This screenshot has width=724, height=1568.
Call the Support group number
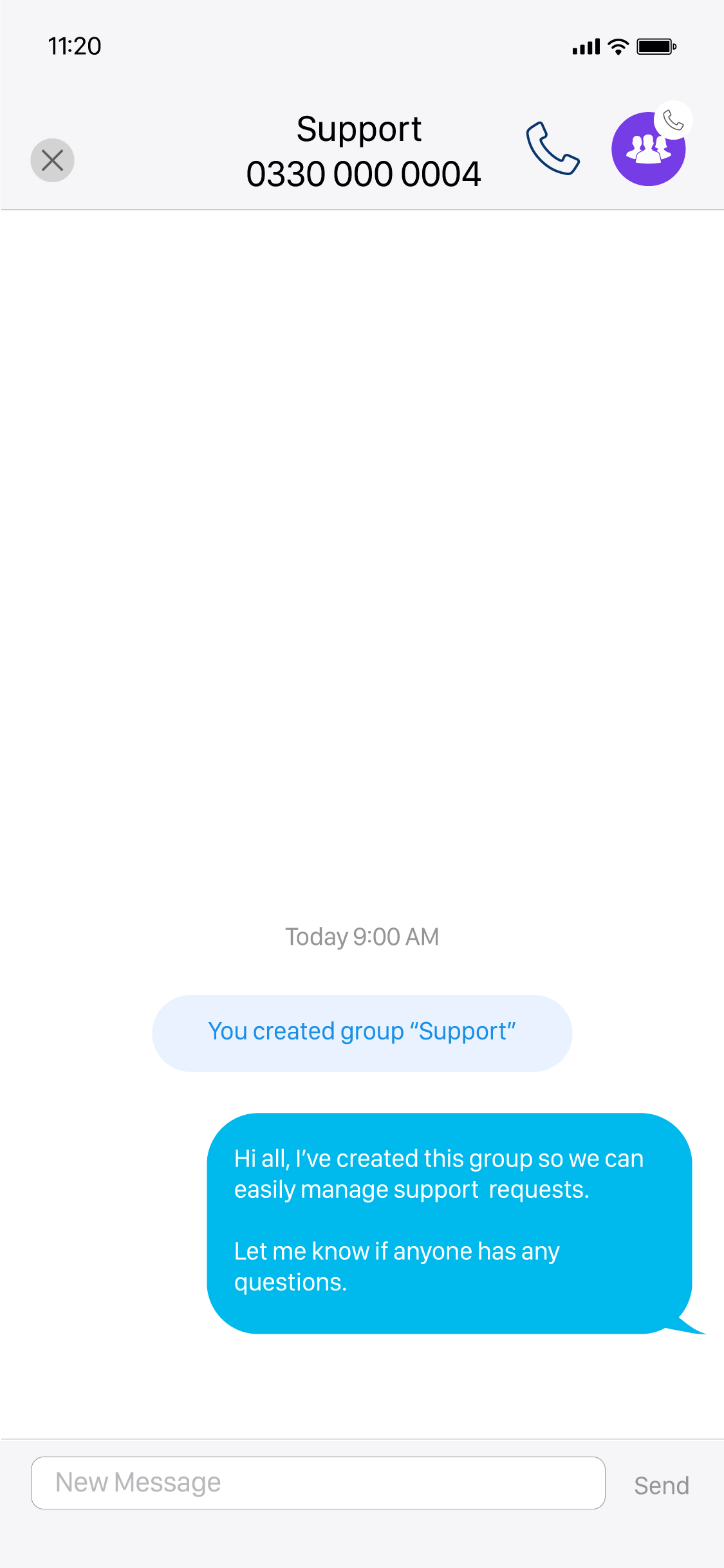[x=553, y=149]
